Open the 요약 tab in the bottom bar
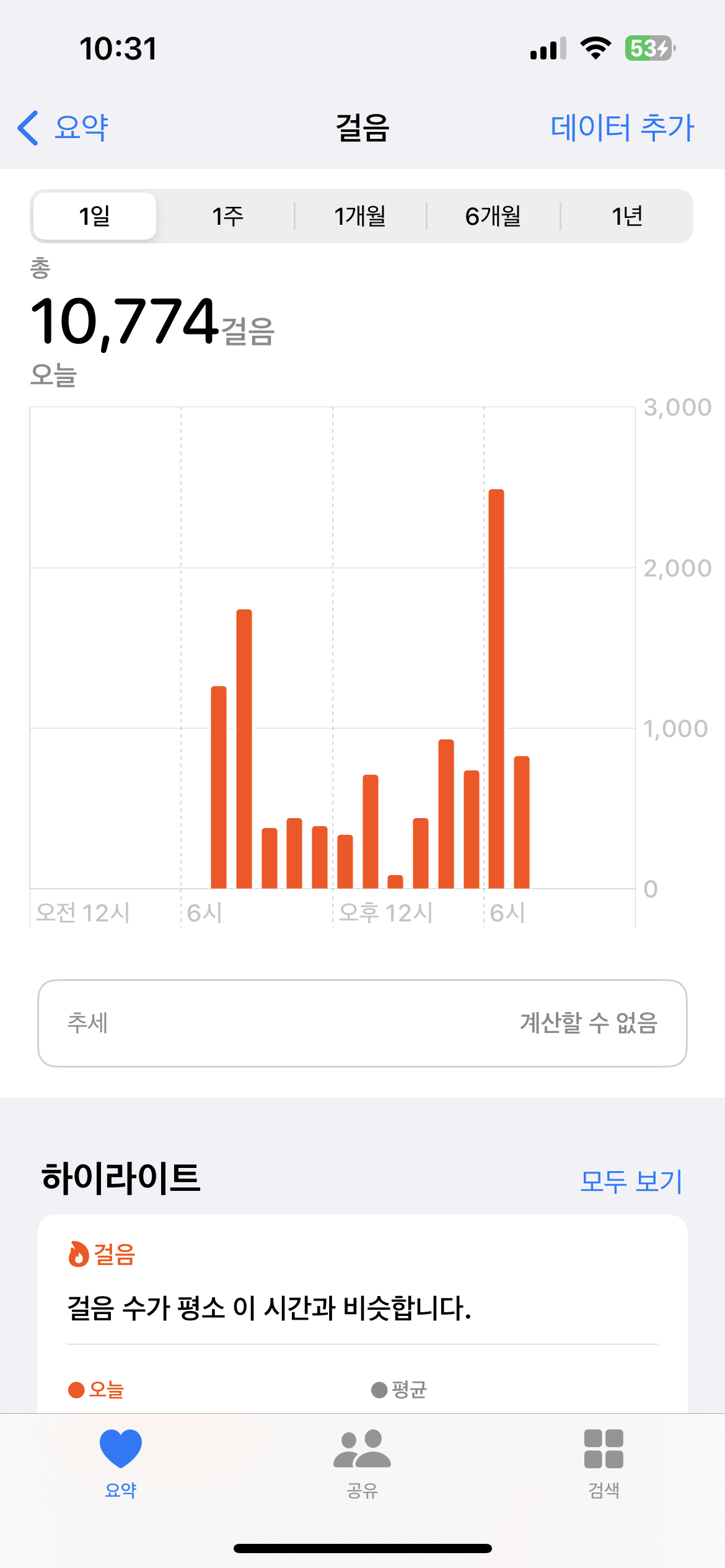Viewport: 725px width, 1568px height. coord(121,1463)
